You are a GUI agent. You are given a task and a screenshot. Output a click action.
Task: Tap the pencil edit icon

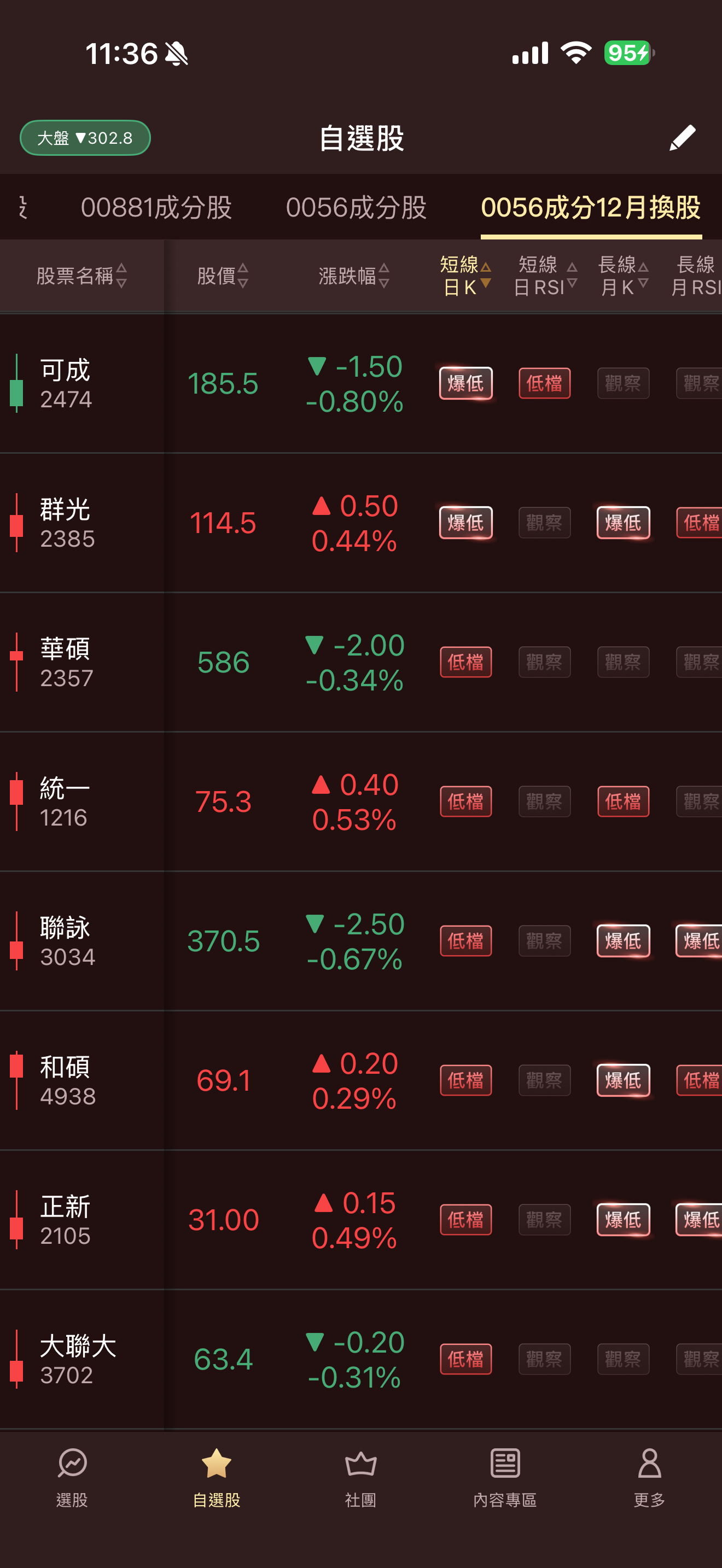click(682, 138)
